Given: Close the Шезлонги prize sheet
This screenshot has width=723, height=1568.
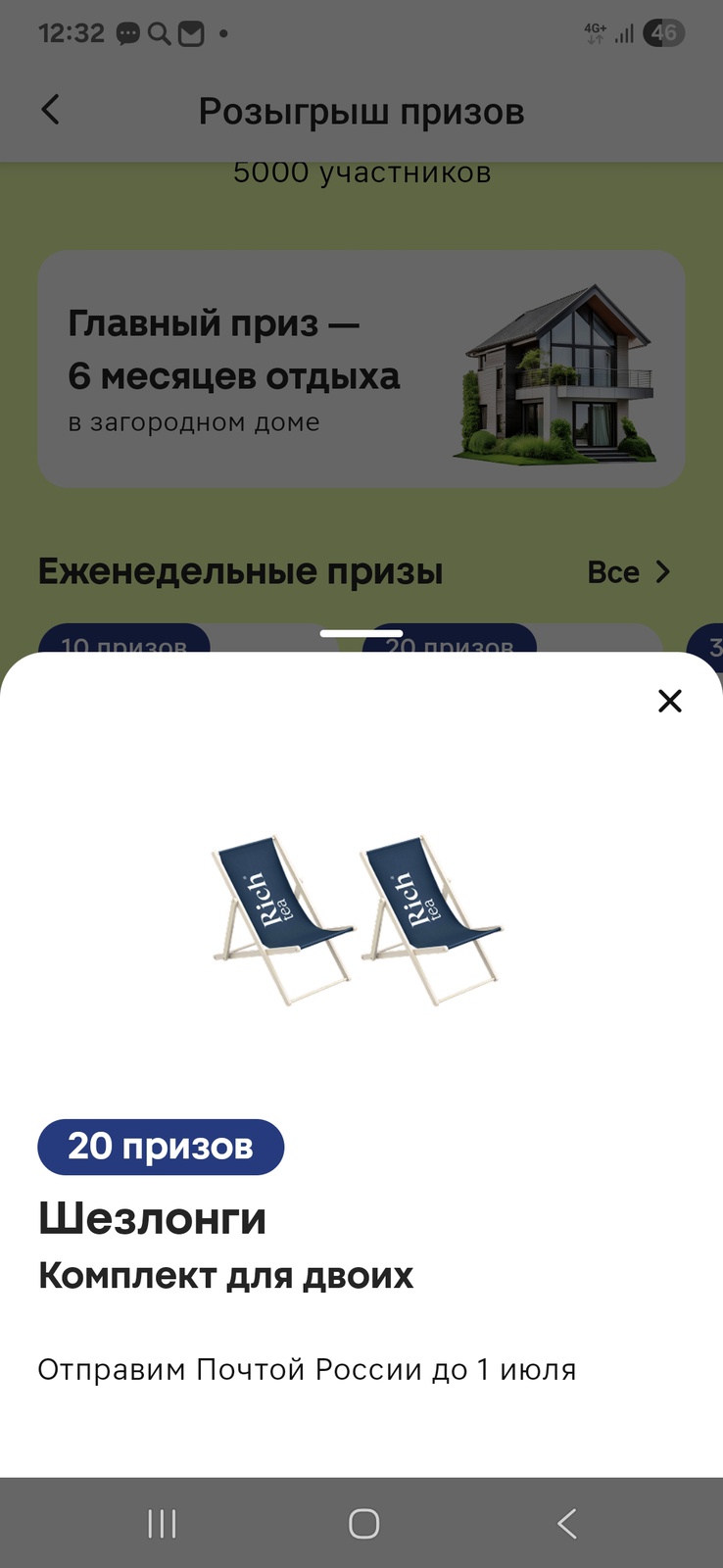Looking at the screenshot, I should click(669, 701).
